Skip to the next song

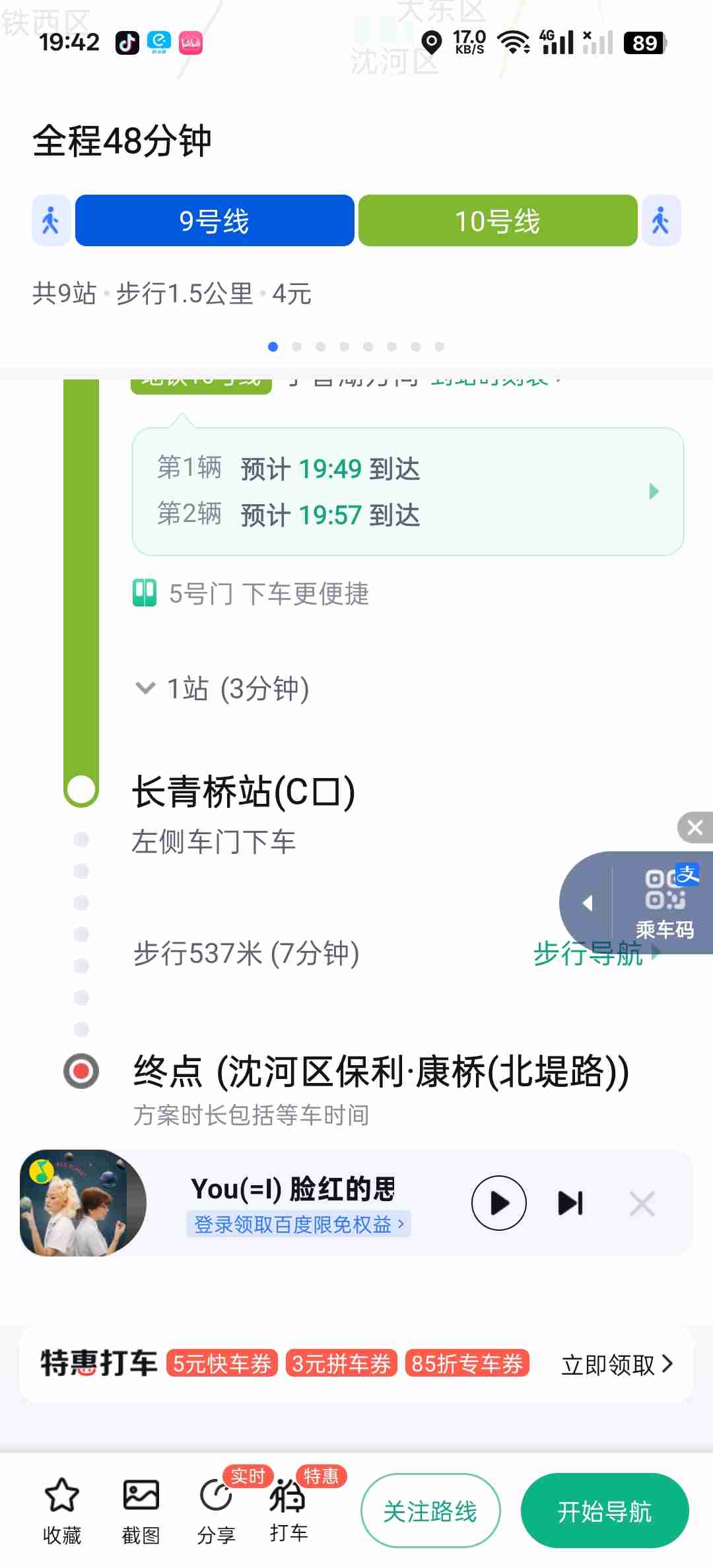570,1203
